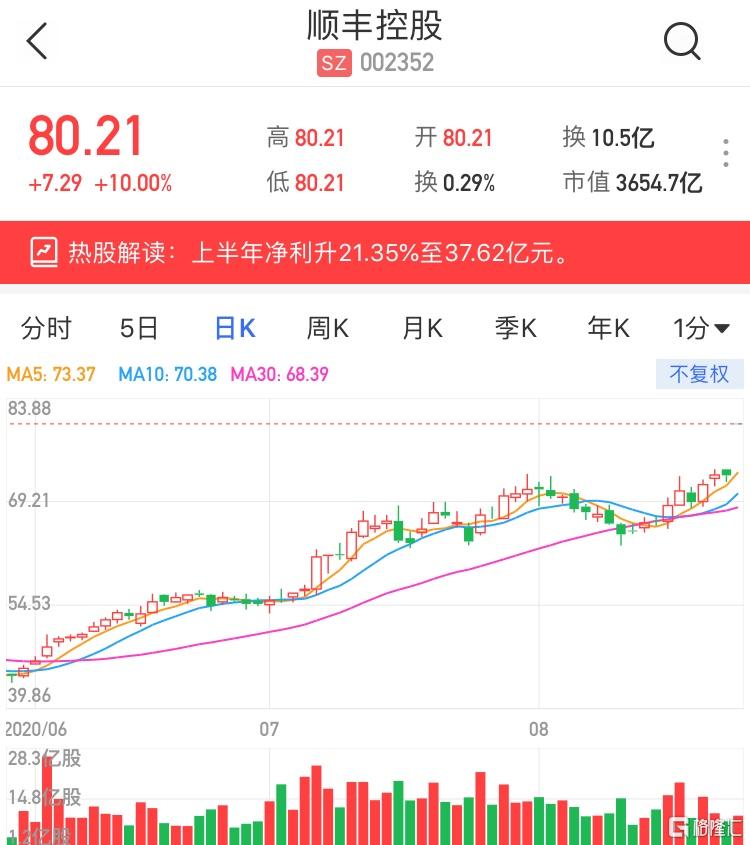Open stock search magnifier icon
Screen dimensions: 750x845
coord(682,42)
